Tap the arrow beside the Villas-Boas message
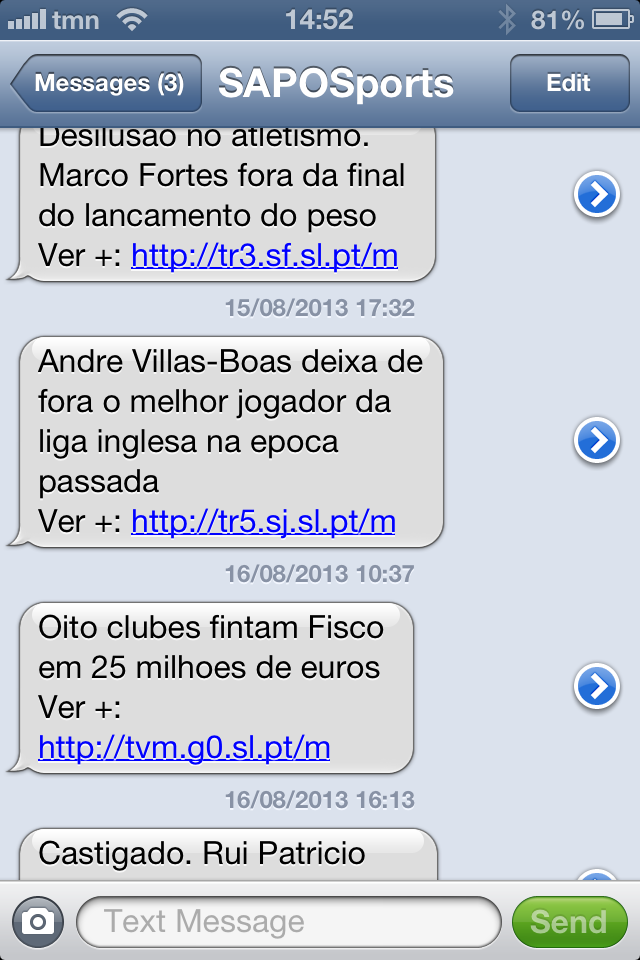This screenshot has height=960, width=640. coord(597,441)
